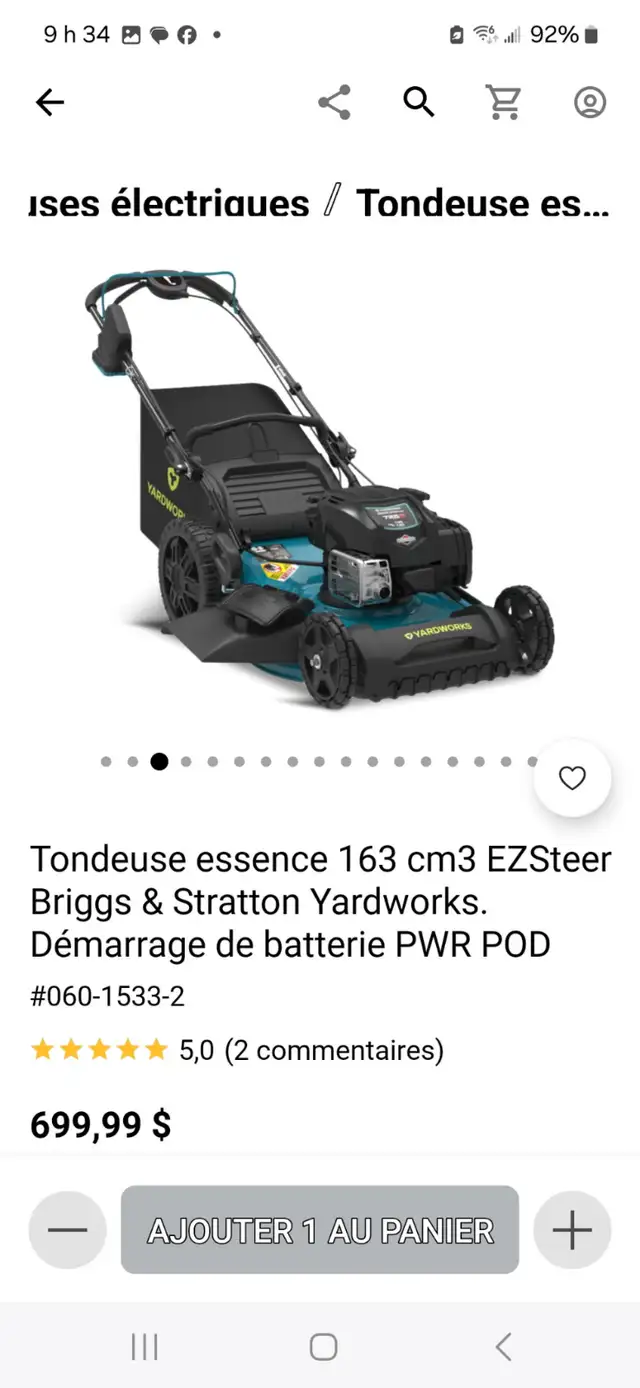
Task: Open recent apps from navigation bar
Action: coord(145,1346)
